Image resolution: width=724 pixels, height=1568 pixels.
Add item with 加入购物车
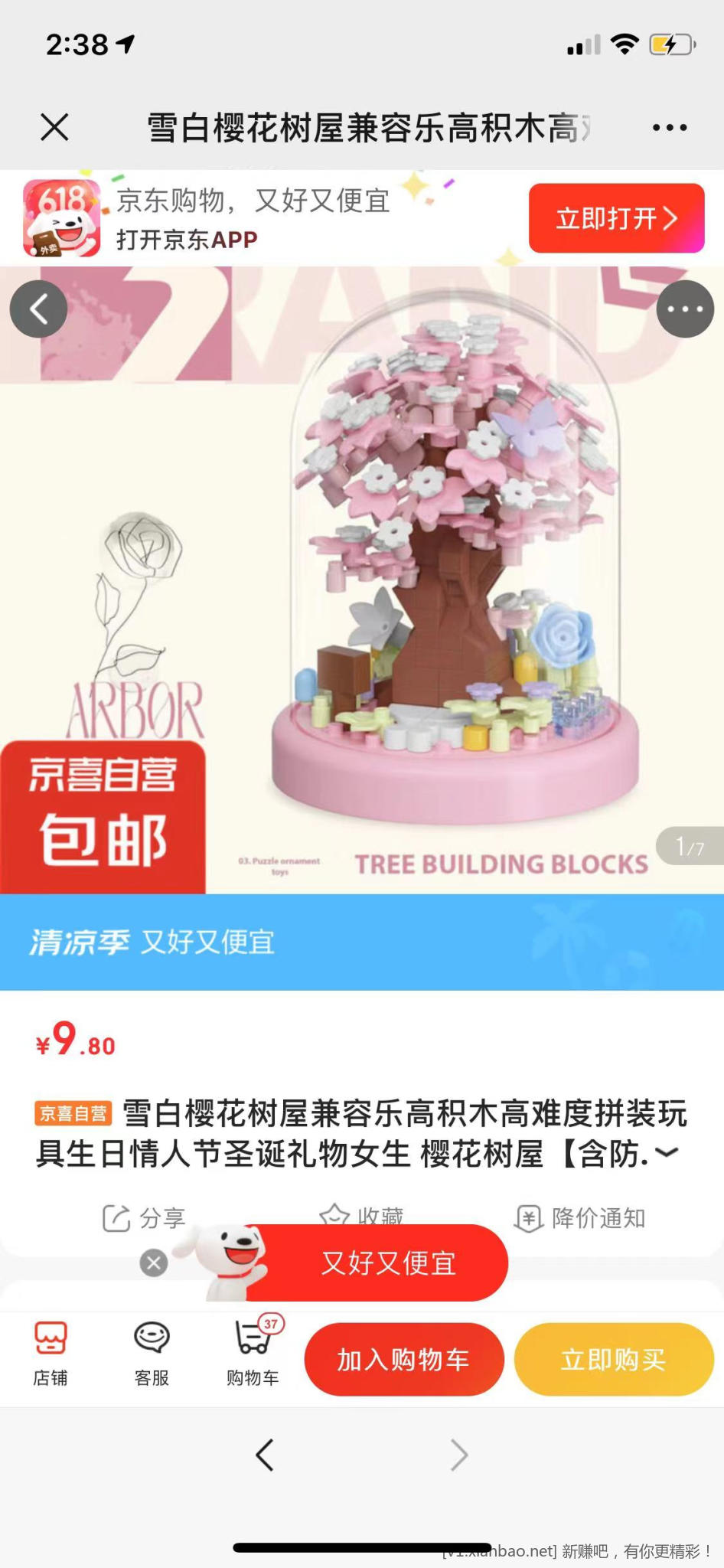(x=403, y=1359)
